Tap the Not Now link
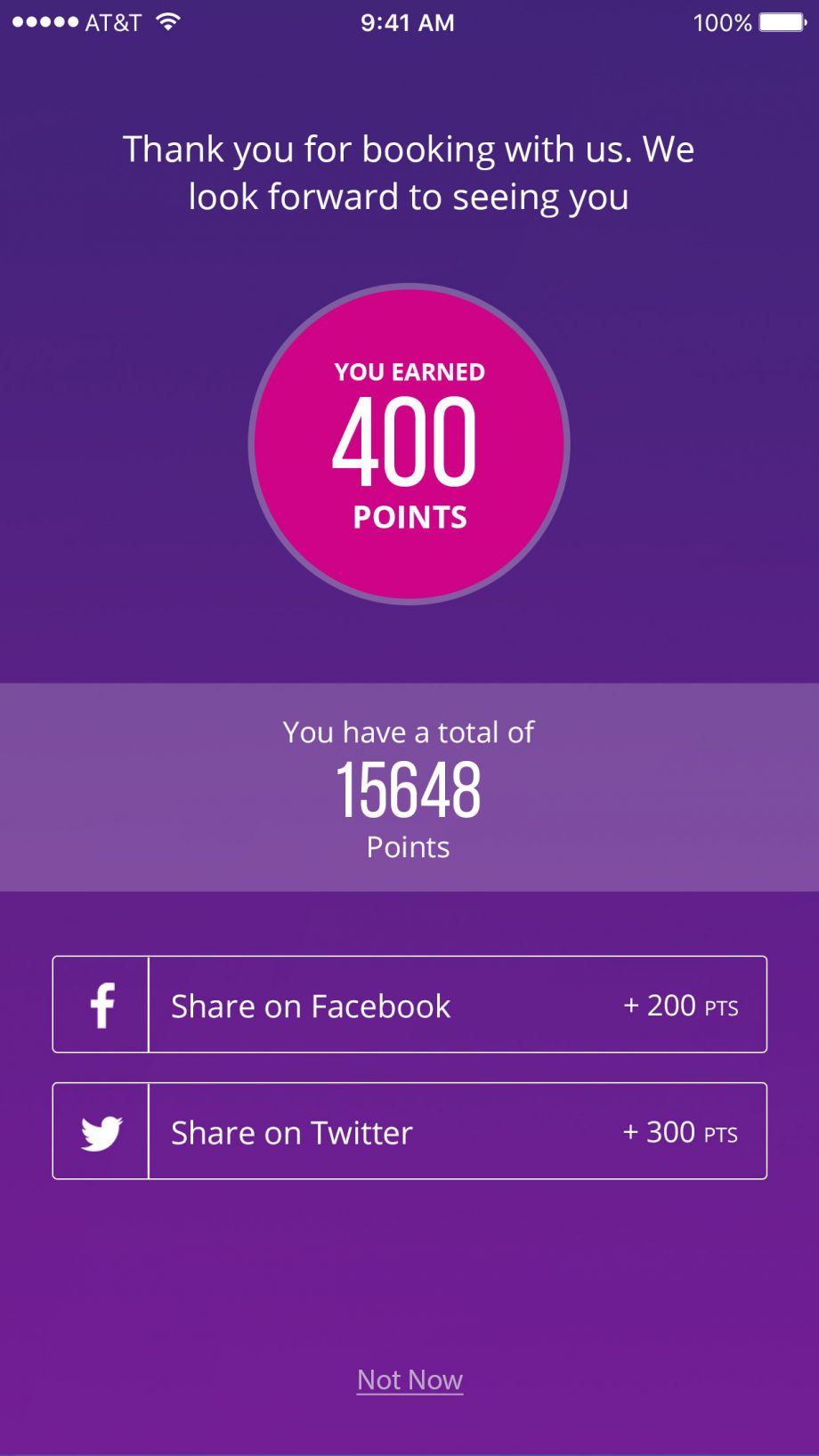 tap(409, 1379)
